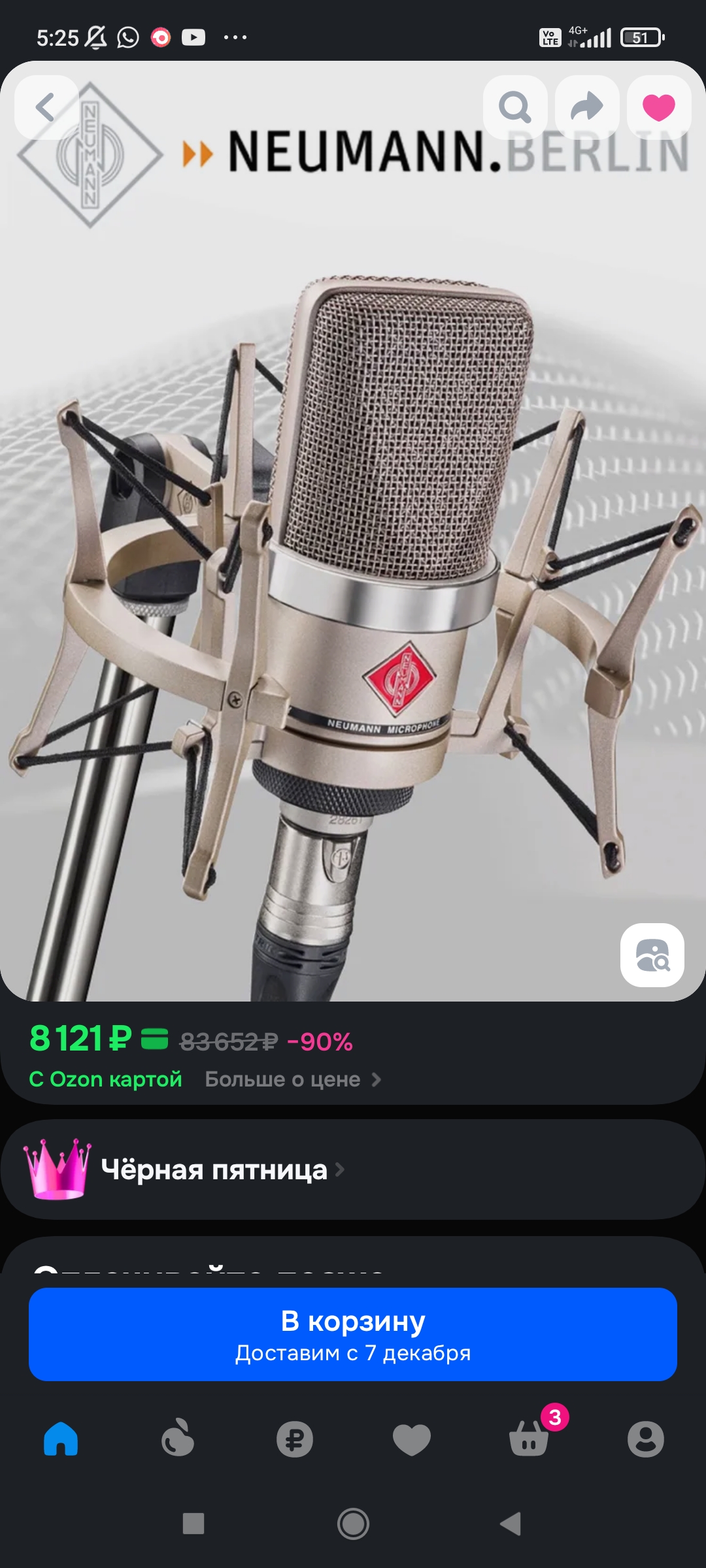The width and height of the screenshot is (706, 1568).
Task: Open search from the magnifier icon
Action: pos(515,108)
